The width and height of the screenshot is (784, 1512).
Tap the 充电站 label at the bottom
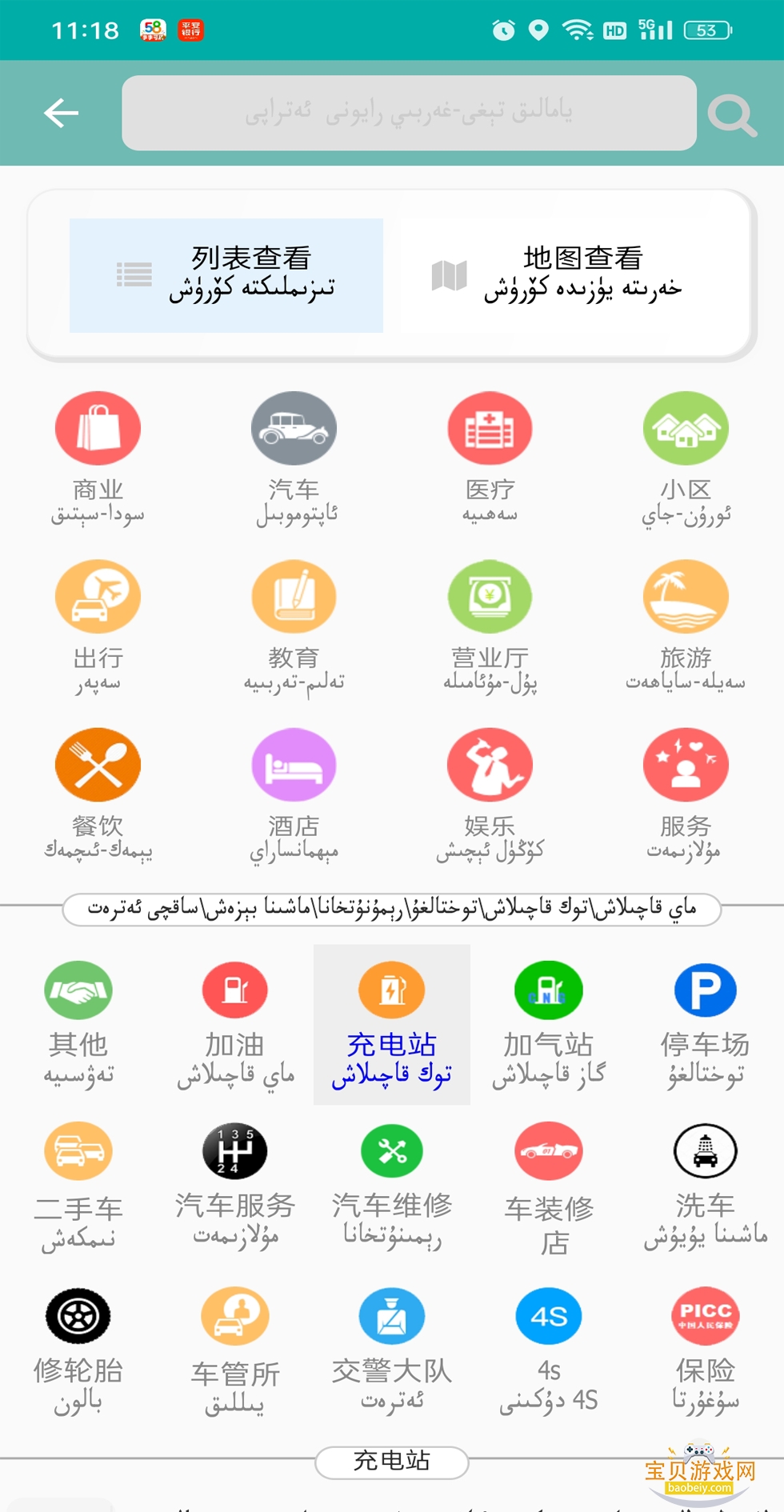point(391,1462)
